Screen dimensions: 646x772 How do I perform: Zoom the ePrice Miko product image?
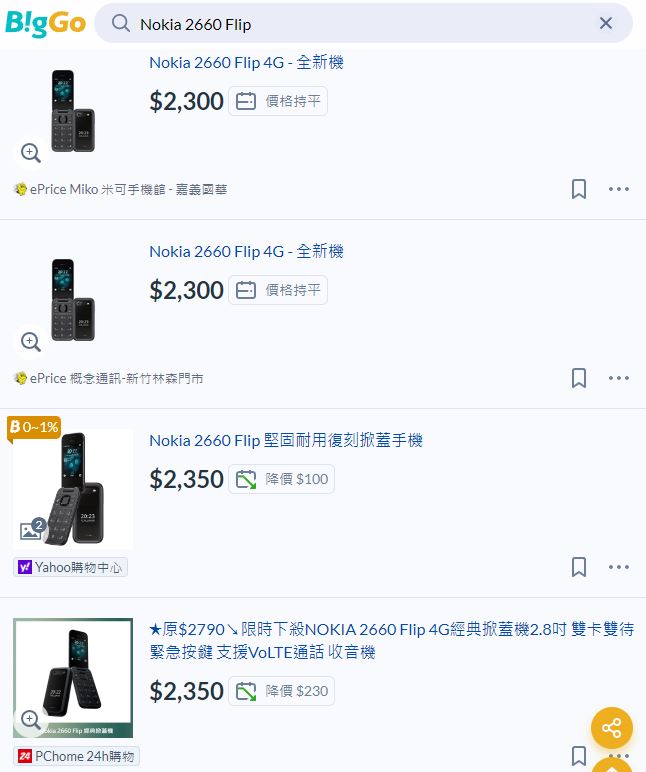[x=31, y=153]
